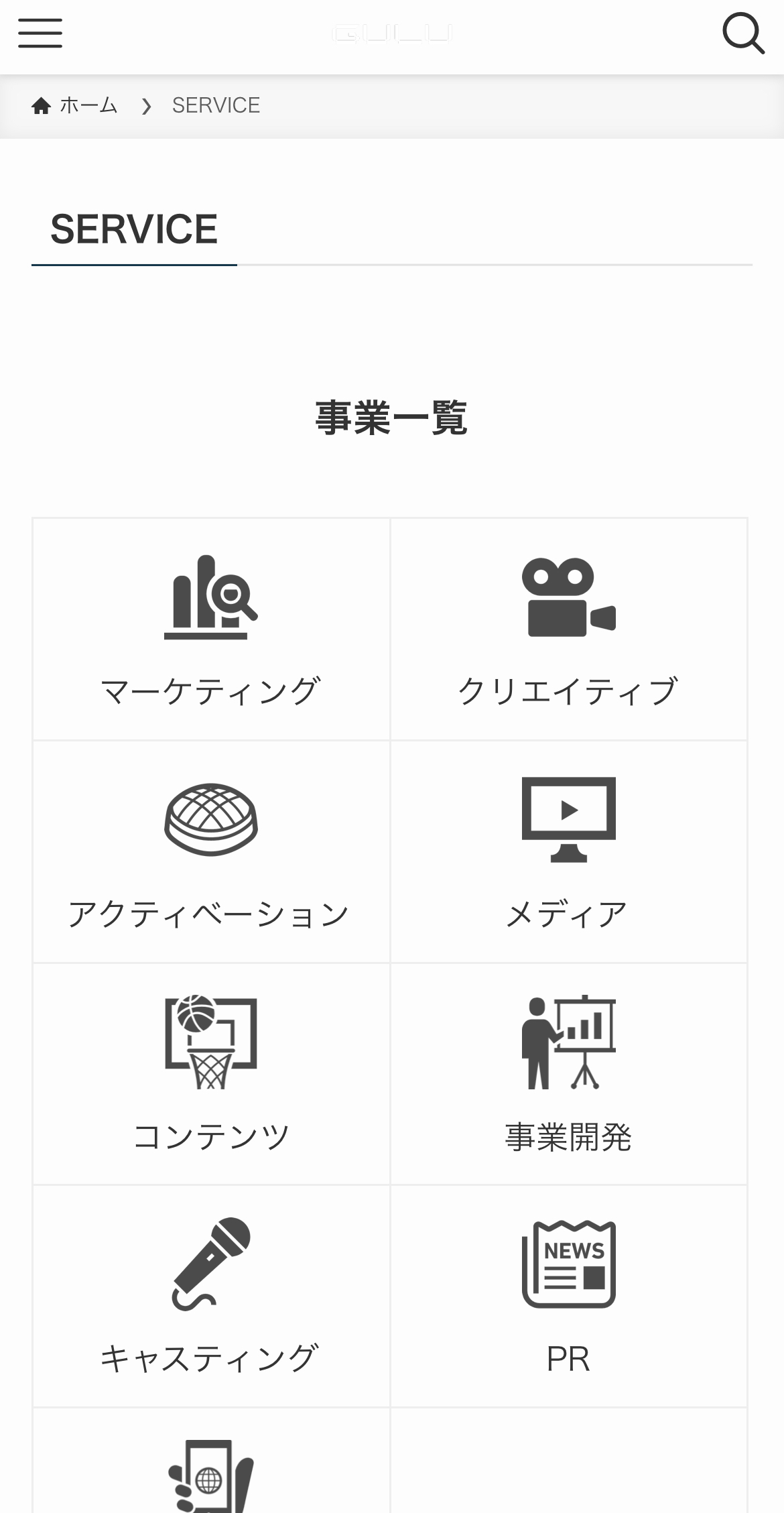Select the アクティベーション tile
Image resolution: width=784 pixels, height=1513 pixels.
click(x=211, y=851)
